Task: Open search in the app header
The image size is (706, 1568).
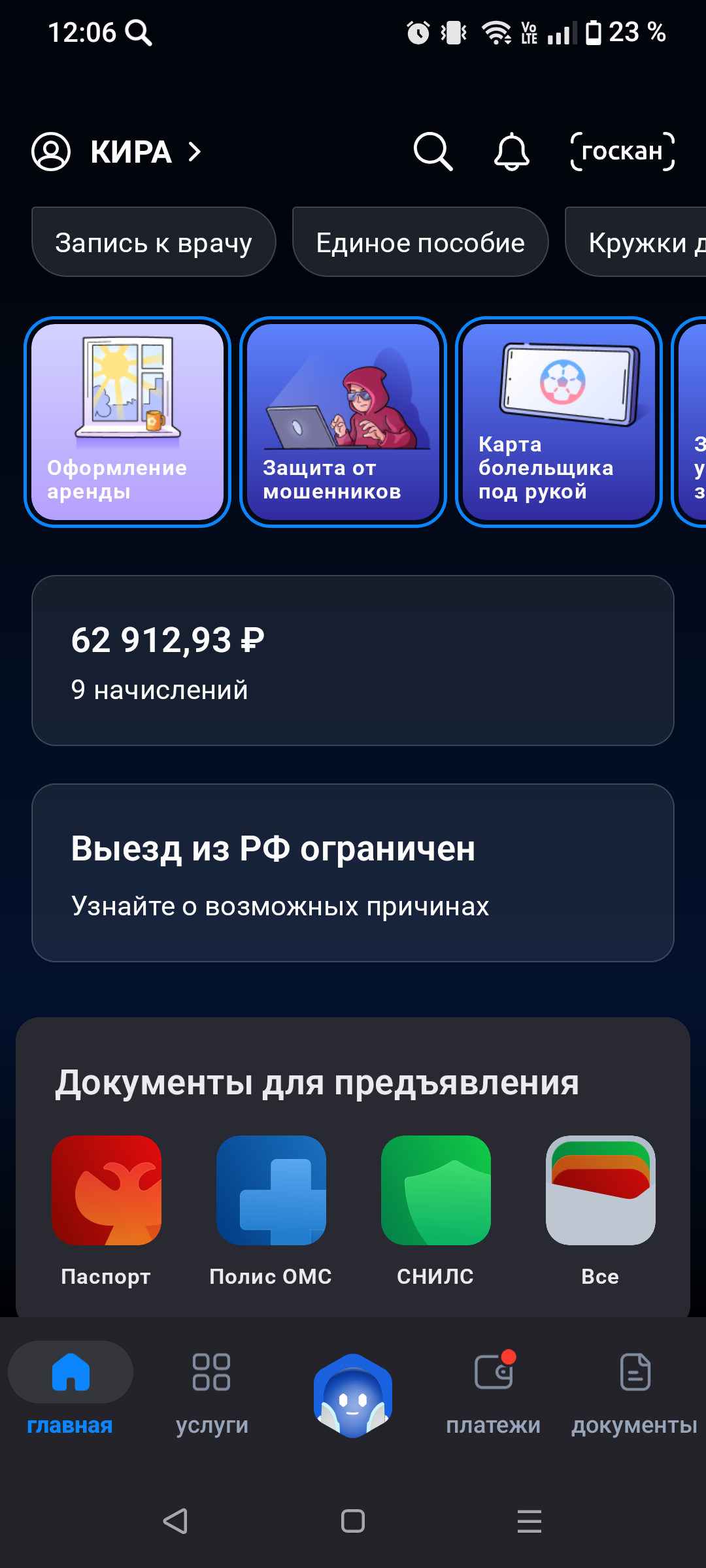Action: (x=433, y=152)
